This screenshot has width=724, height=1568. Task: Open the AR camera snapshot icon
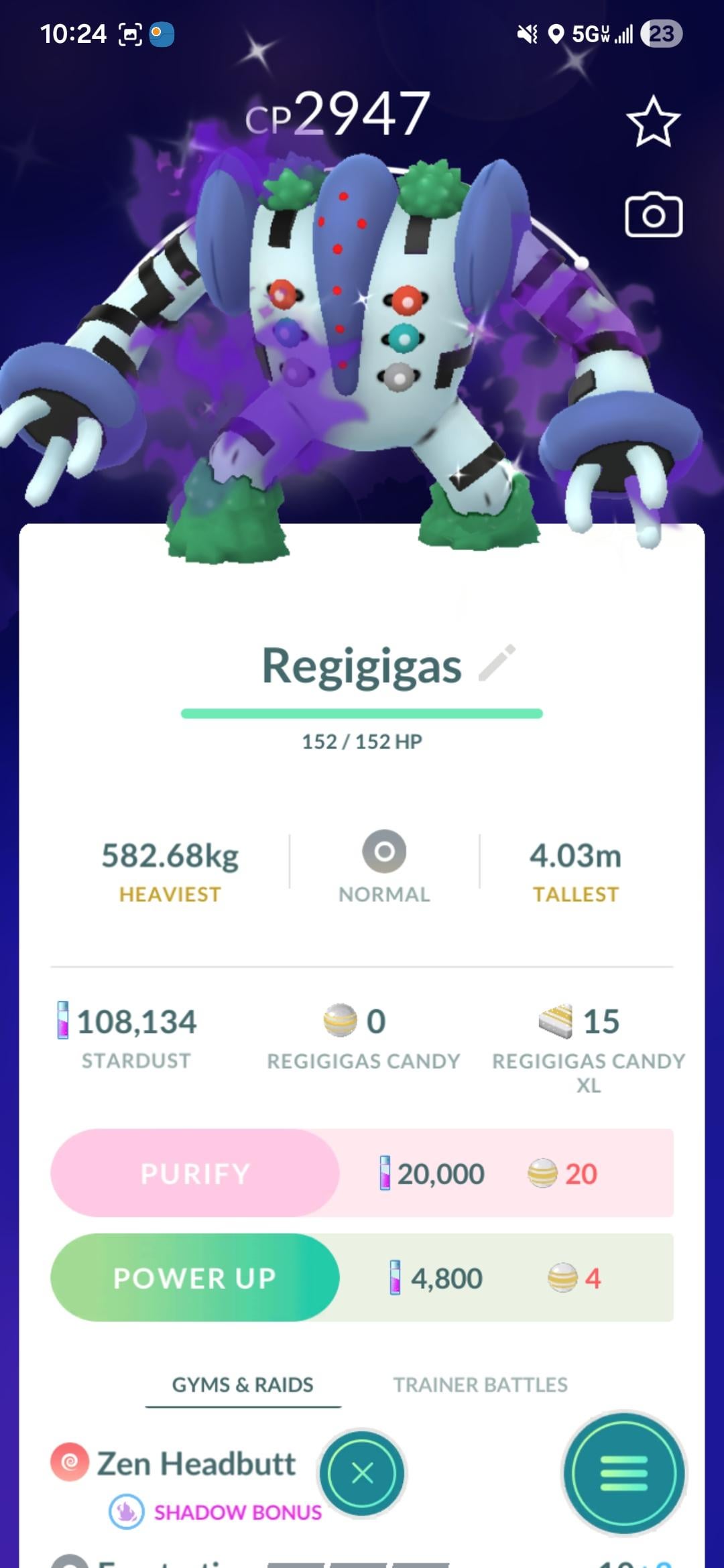pyautogui.click(x=653, y=216)
